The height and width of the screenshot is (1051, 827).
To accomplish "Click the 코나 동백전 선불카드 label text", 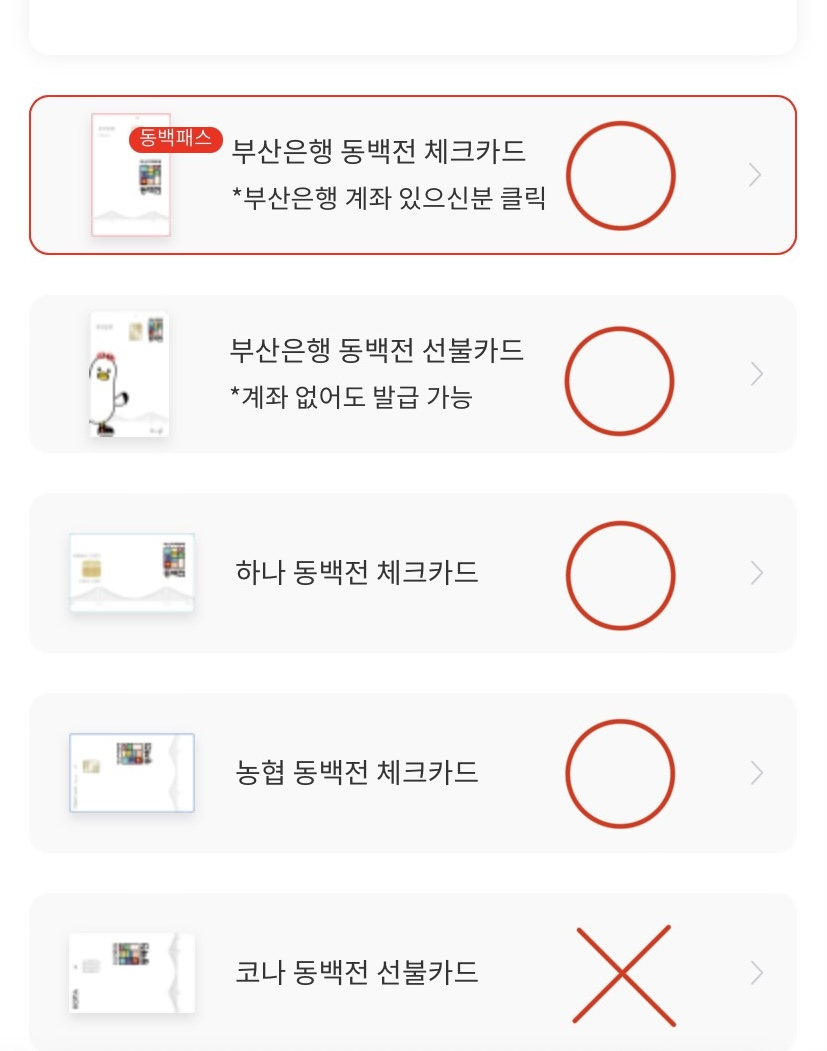I will pos(356,972).
